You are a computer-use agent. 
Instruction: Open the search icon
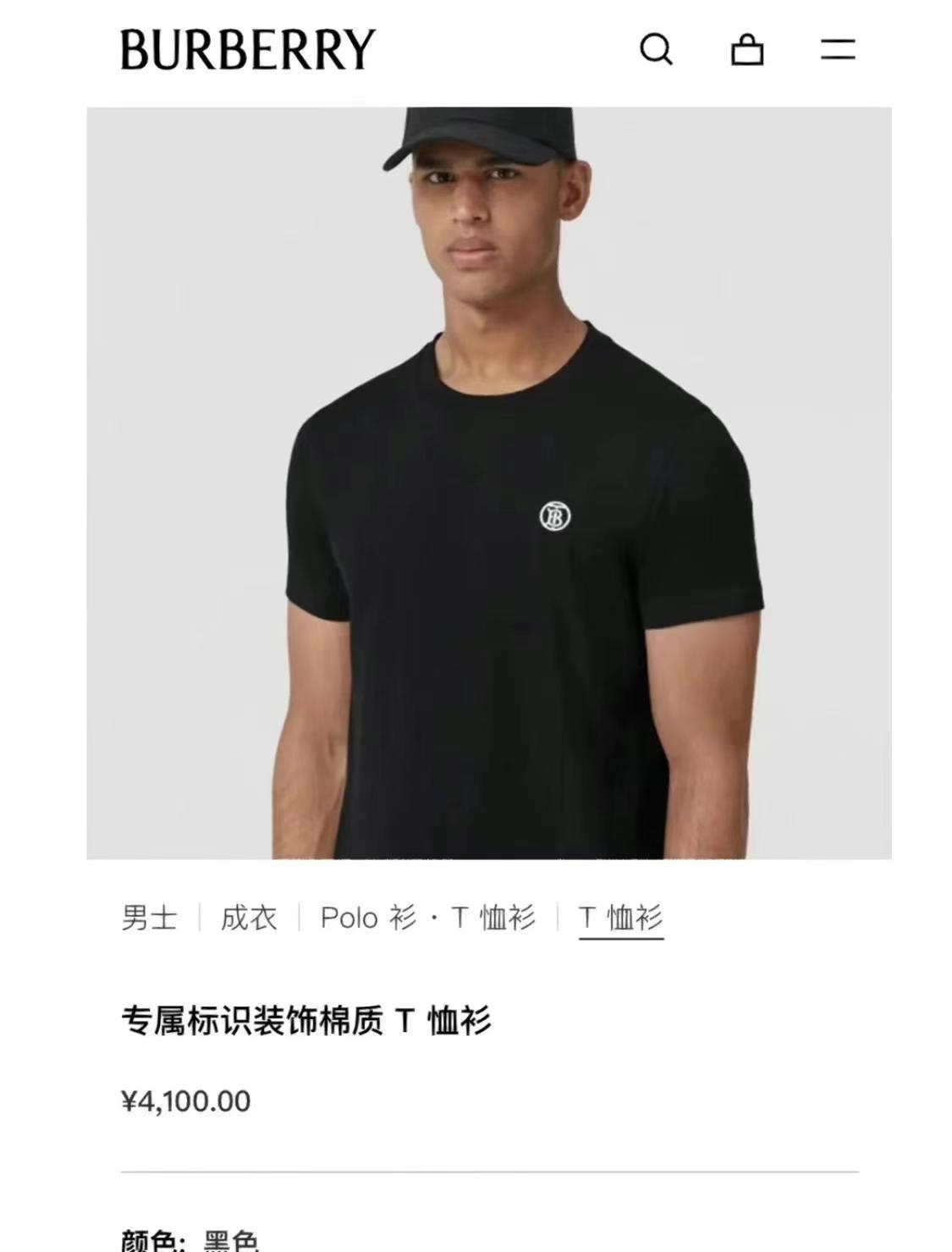[x=656, y=49]
